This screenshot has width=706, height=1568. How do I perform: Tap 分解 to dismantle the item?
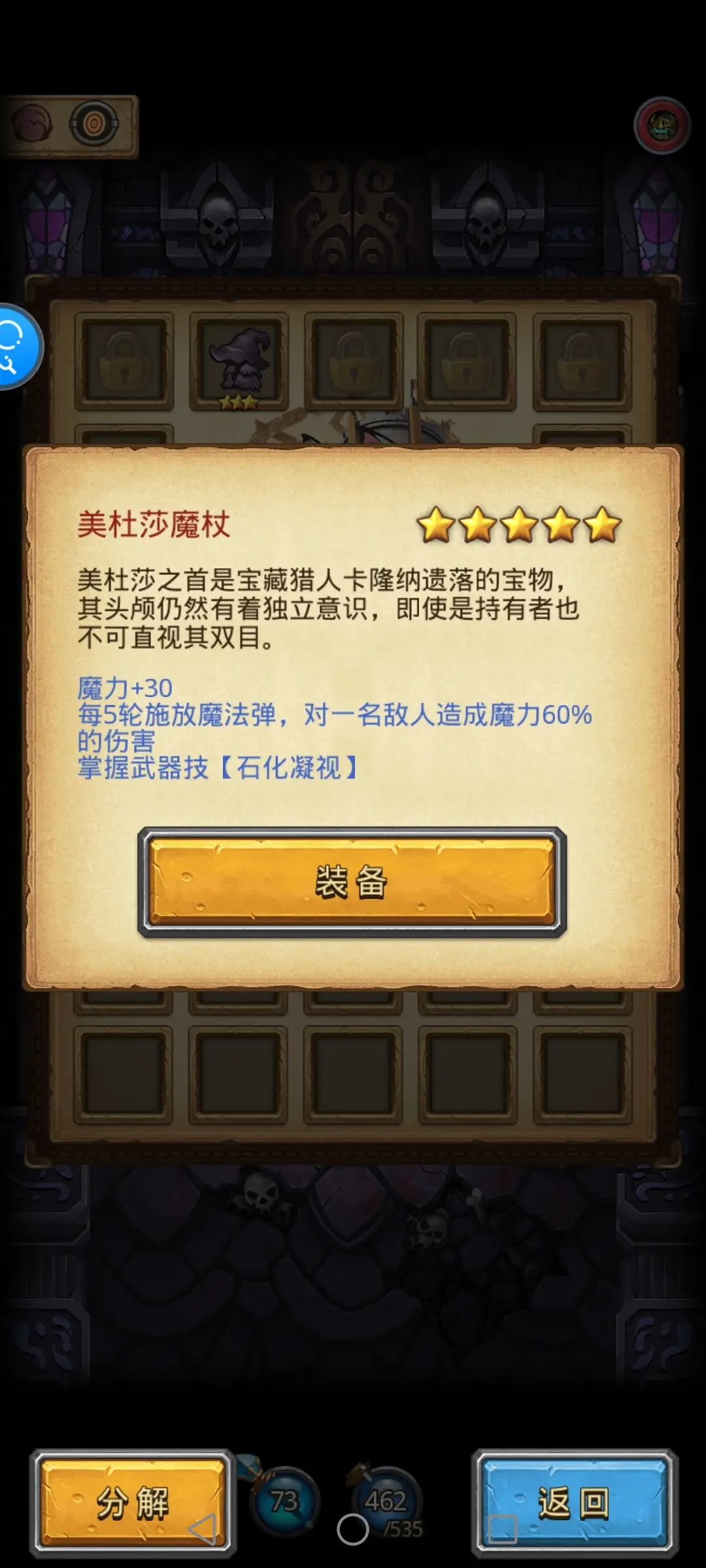132,1502
